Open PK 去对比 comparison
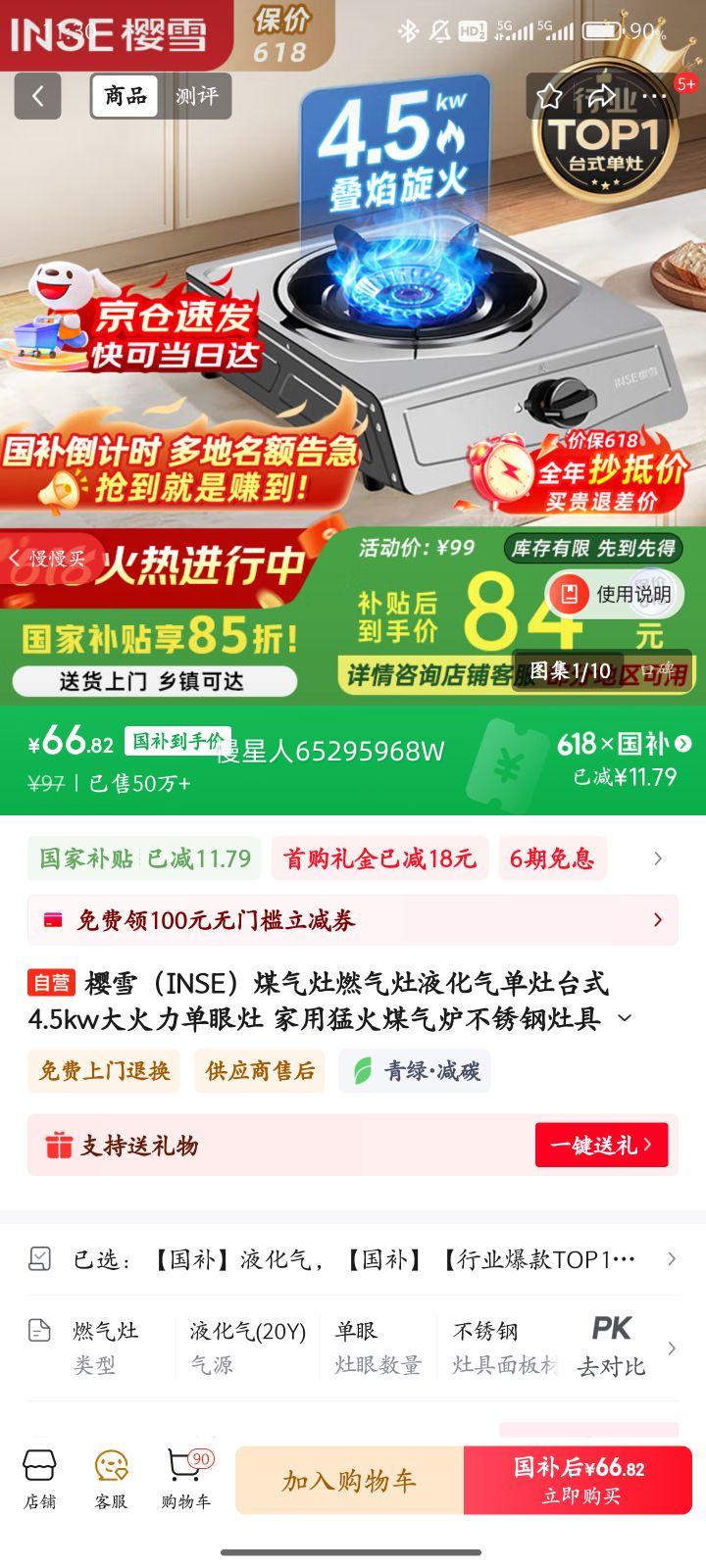 coord(612,1347)
